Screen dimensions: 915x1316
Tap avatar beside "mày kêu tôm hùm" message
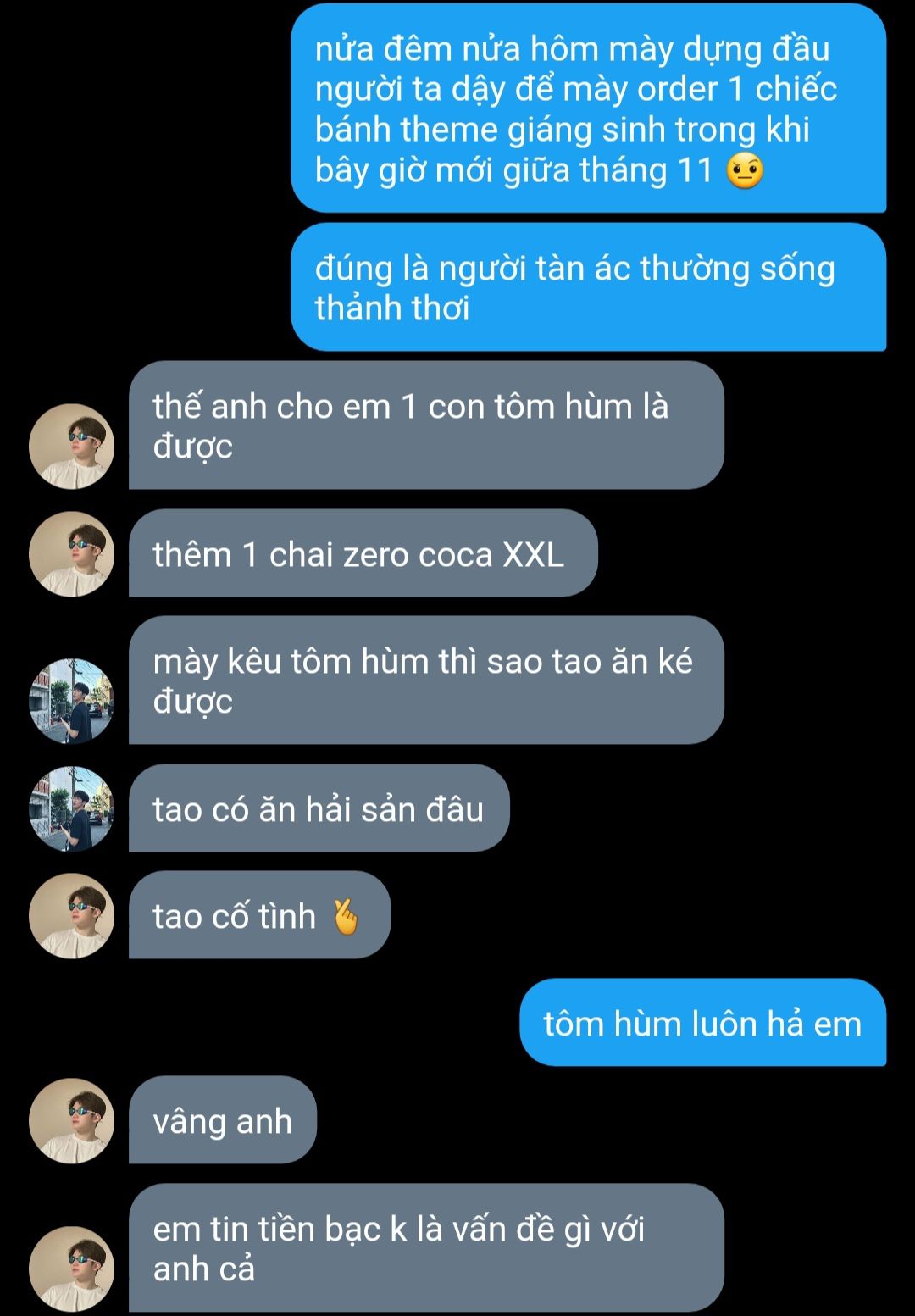pyautogui.click(x=72, y=702)
